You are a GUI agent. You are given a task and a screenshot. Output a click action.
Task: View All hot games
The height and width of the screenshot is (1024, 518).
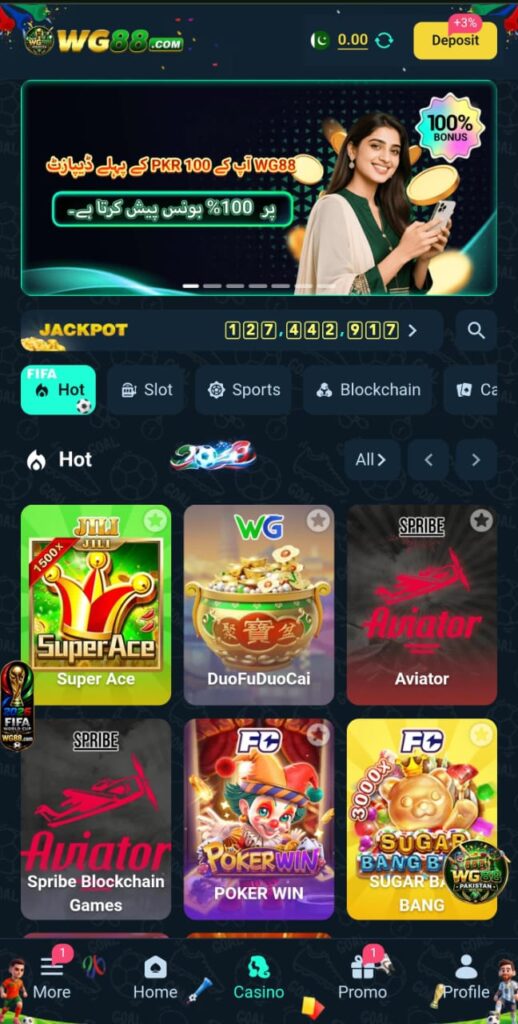coord(372,460)
